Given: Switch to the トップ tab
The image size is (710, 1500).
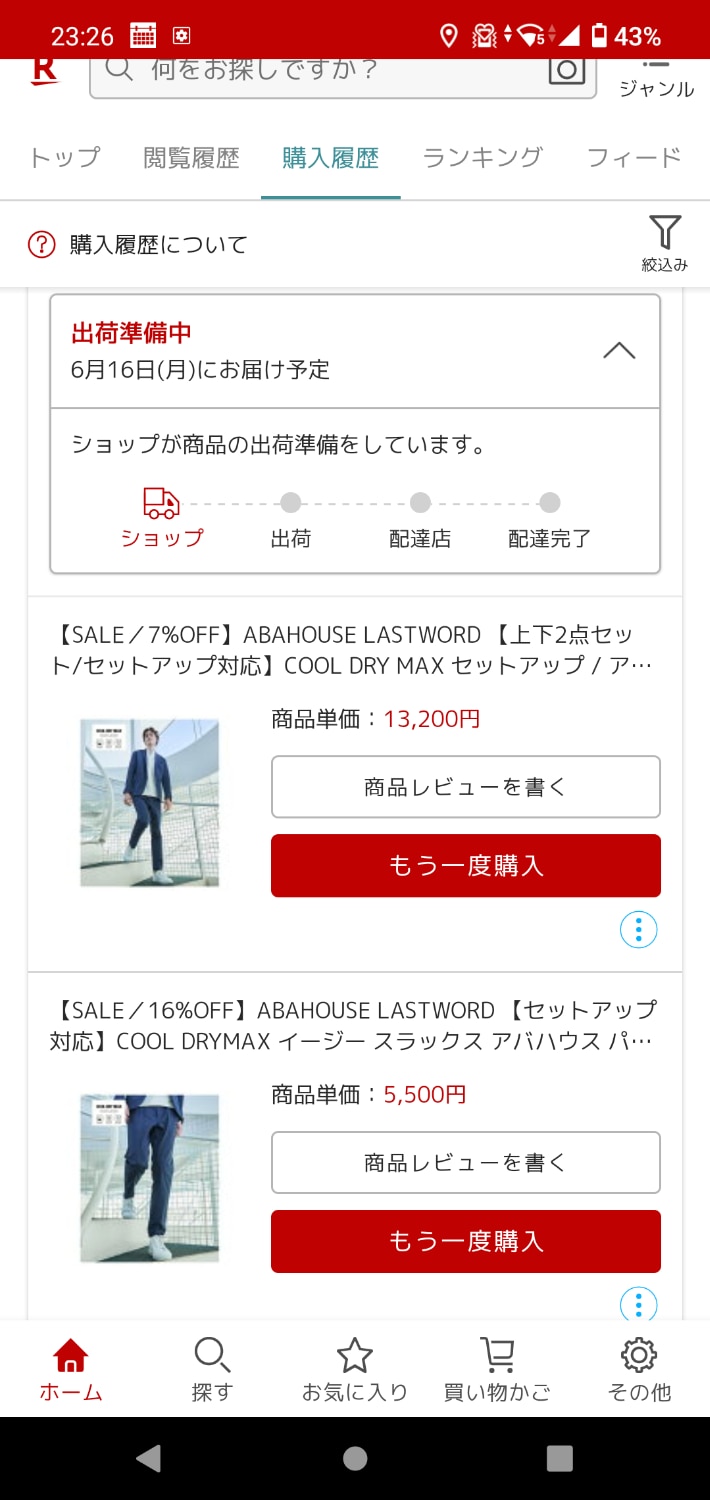Looking at the screenshot, I should pyautogui.click(x=65, y=158).
